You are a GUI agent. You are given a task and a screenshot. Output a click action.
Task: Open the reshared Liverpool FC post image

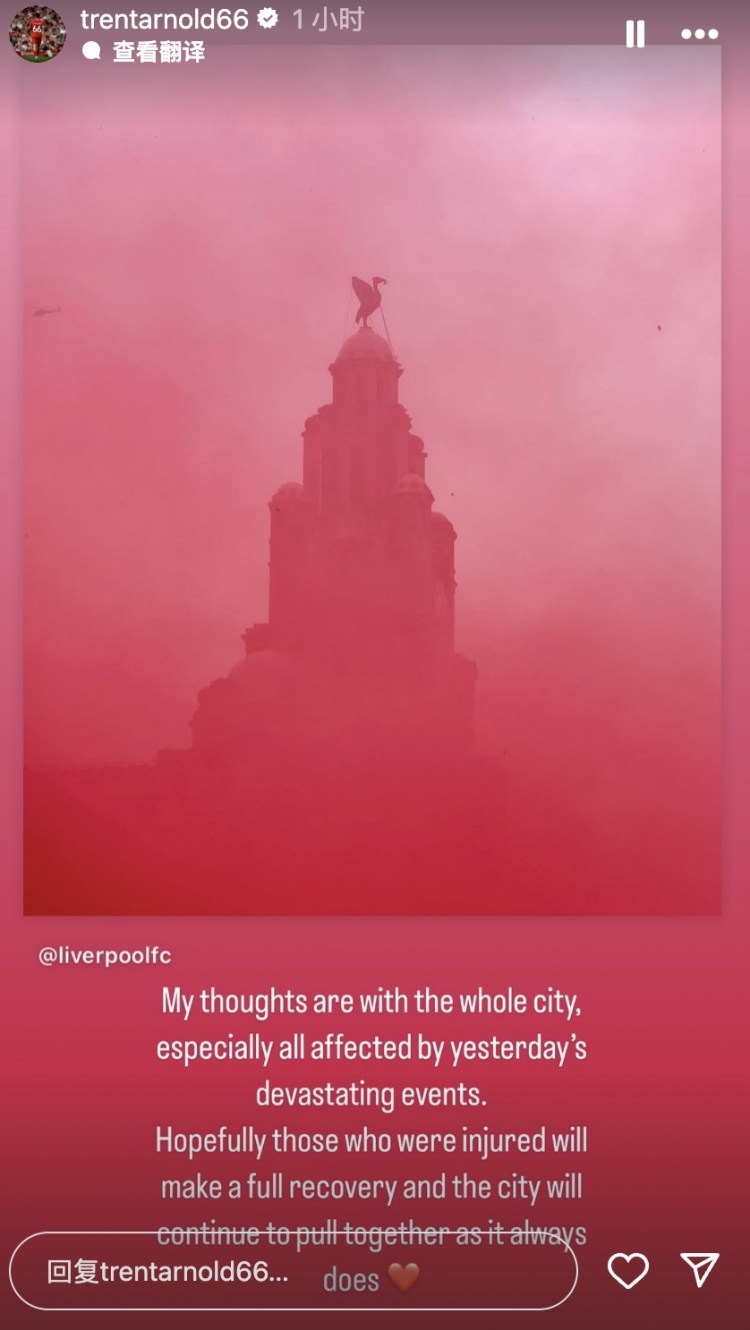[x=372, y=480]
